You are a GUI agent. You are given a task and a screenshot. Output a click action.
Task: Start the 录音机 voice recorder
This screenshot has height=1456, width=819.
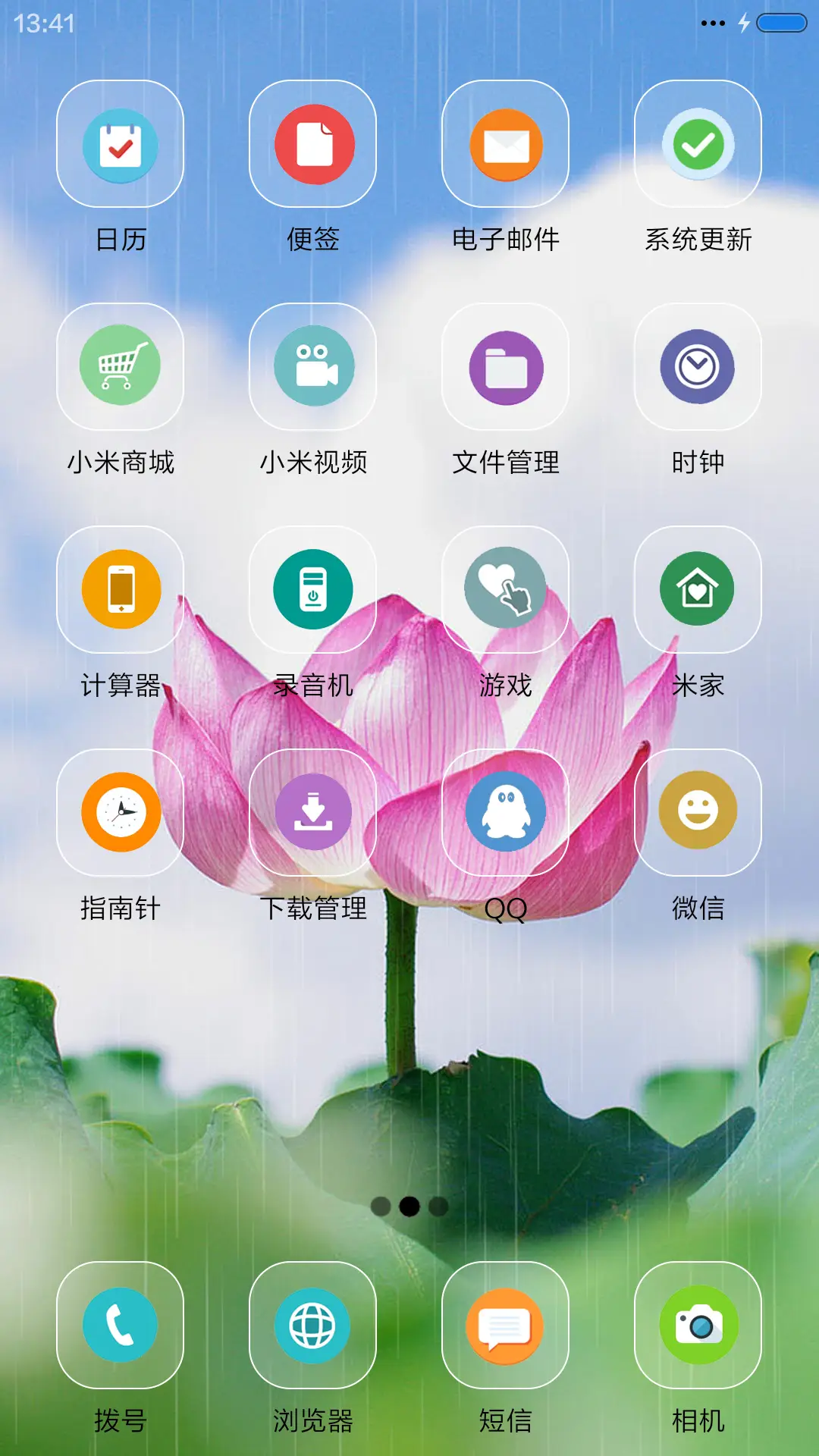(312, 590)
